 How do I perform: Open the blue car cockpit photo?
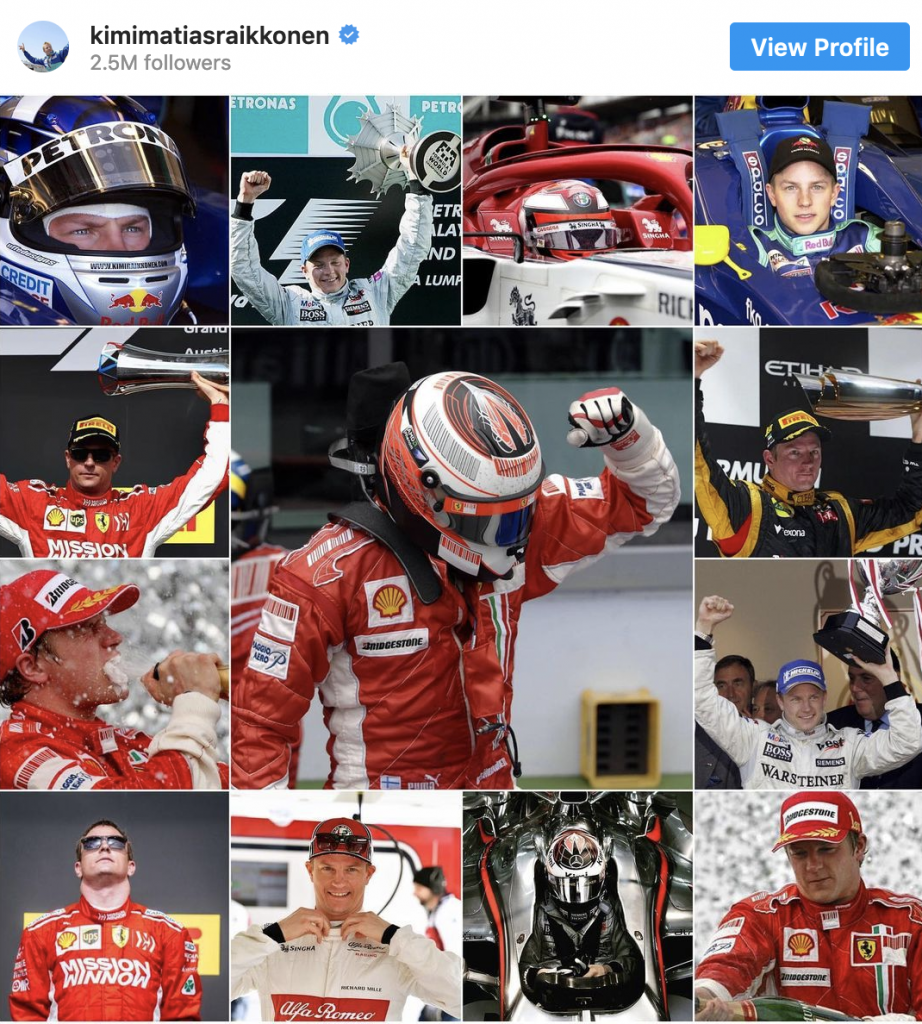point(808,211)
